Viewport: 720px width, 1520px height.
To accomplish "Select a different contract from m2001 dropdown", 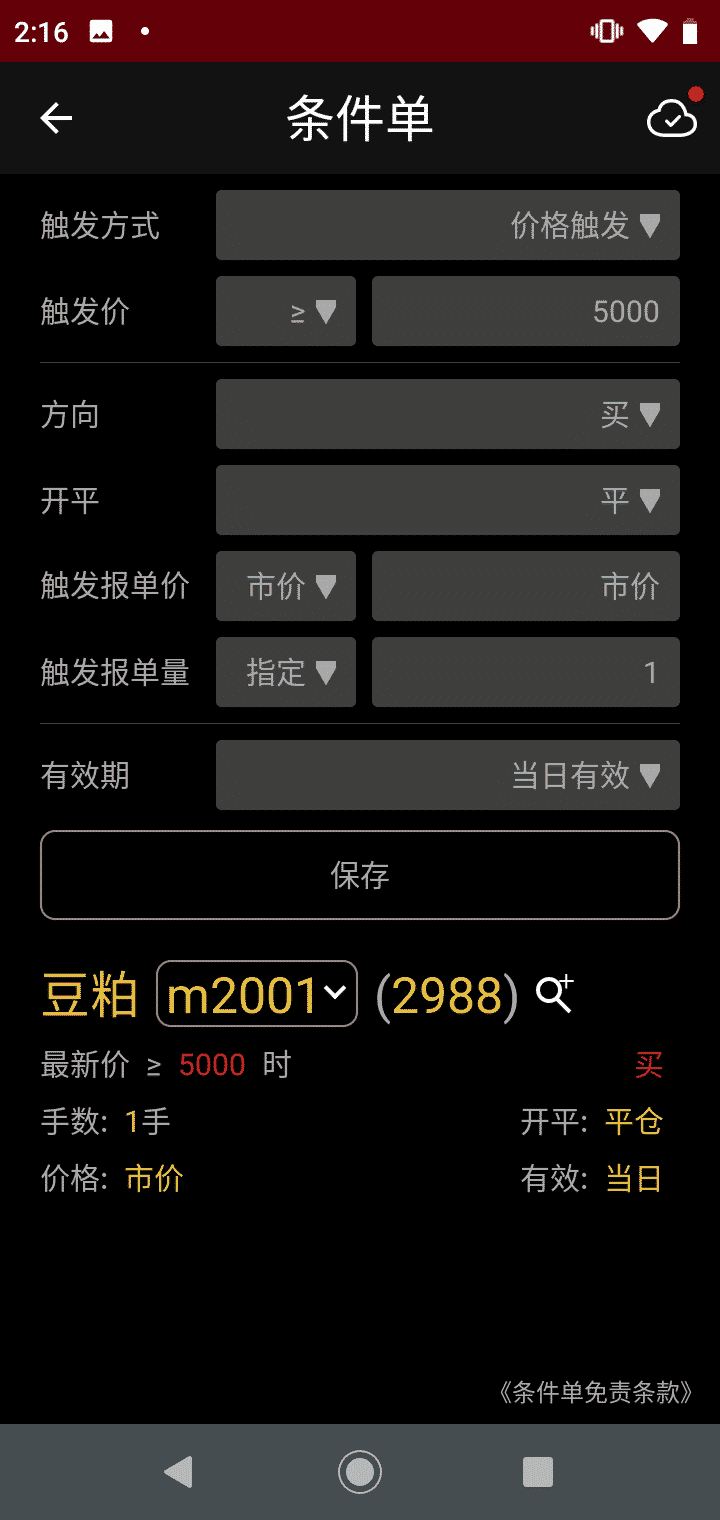I will (257, 994).
